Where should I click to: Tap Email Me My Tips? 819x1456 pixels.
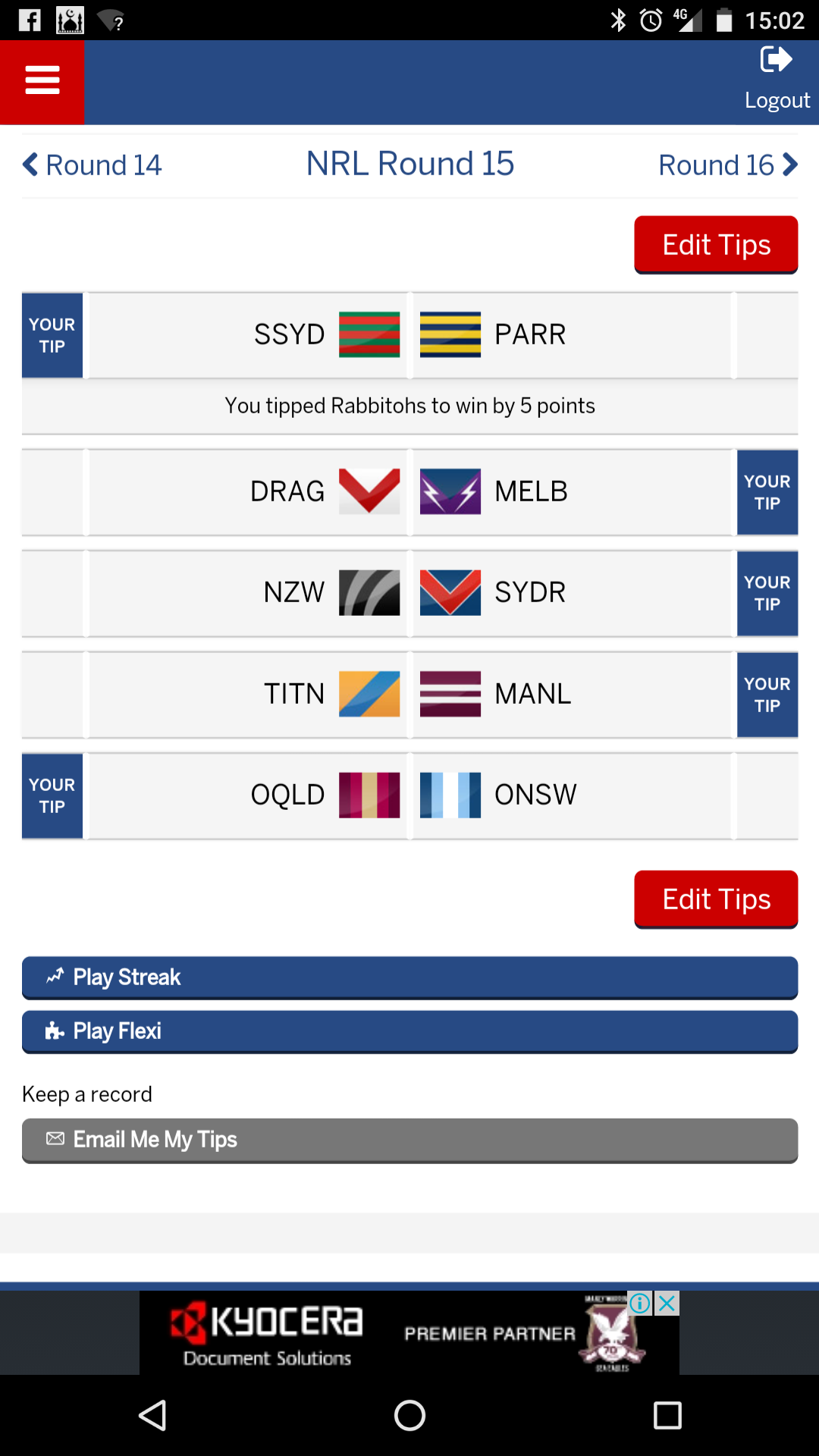click(x=409, y=1141)
